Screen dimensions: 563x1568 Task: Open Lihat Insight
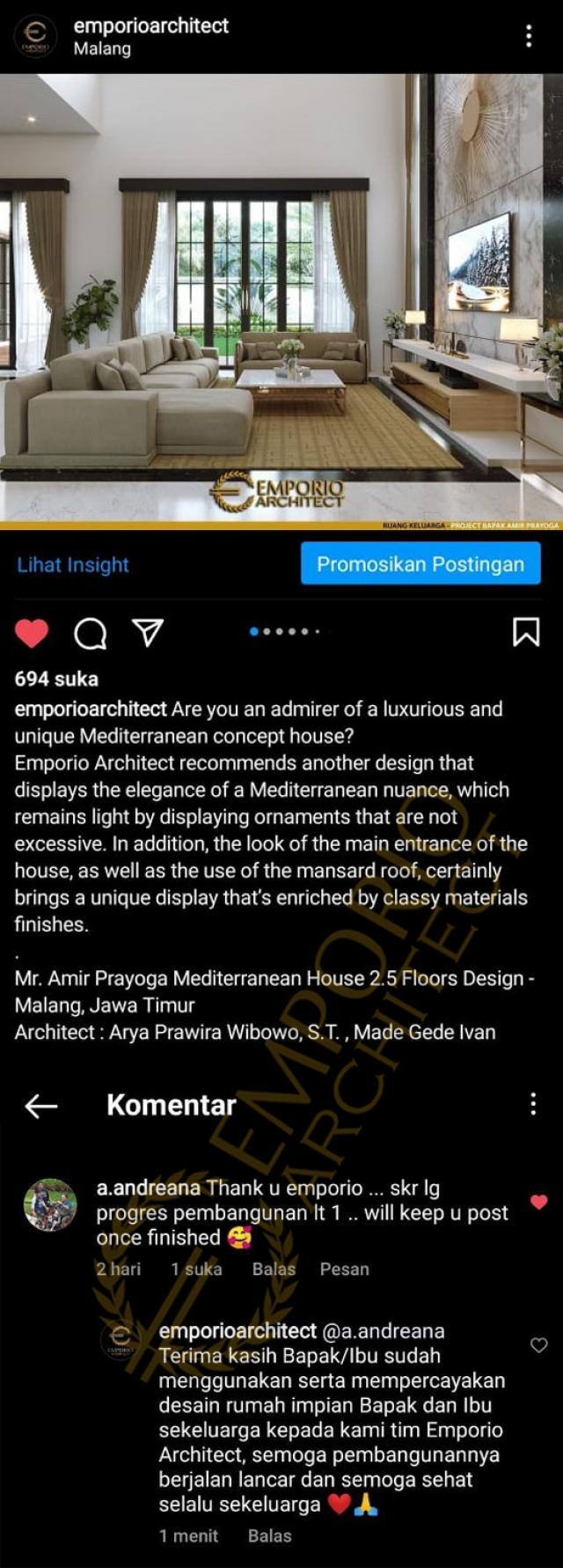(x=73, y=564)
